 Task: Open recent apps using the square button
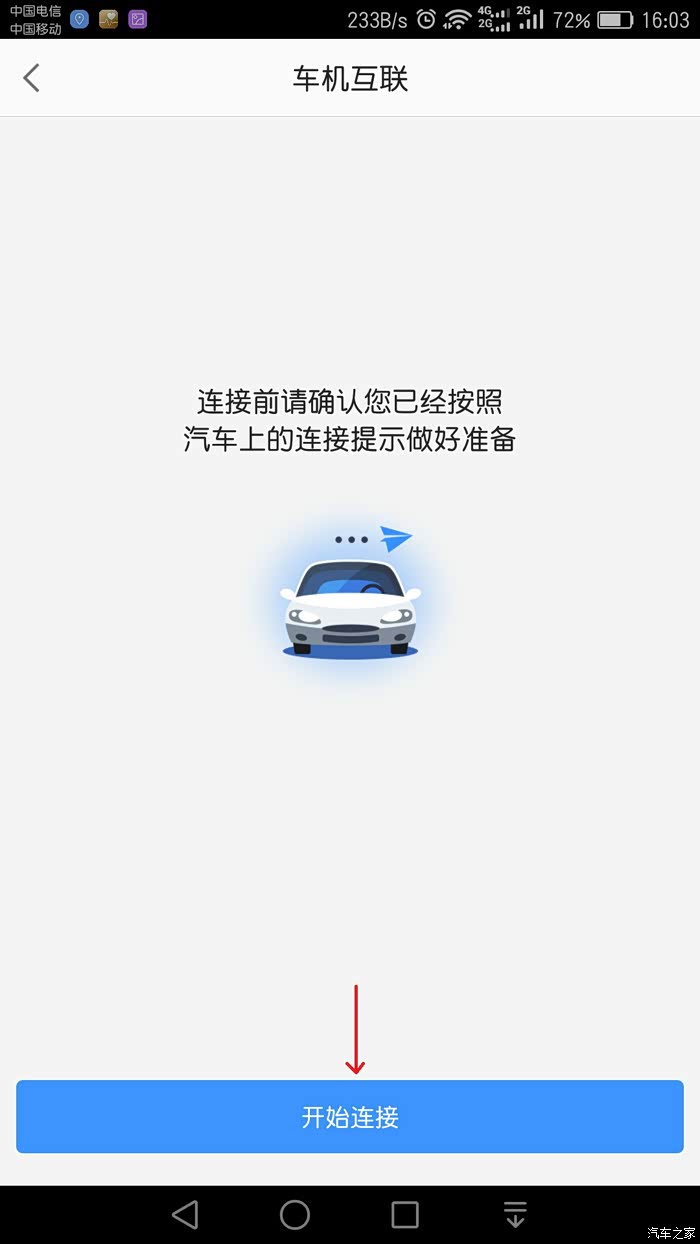(x=405, y=1214)
